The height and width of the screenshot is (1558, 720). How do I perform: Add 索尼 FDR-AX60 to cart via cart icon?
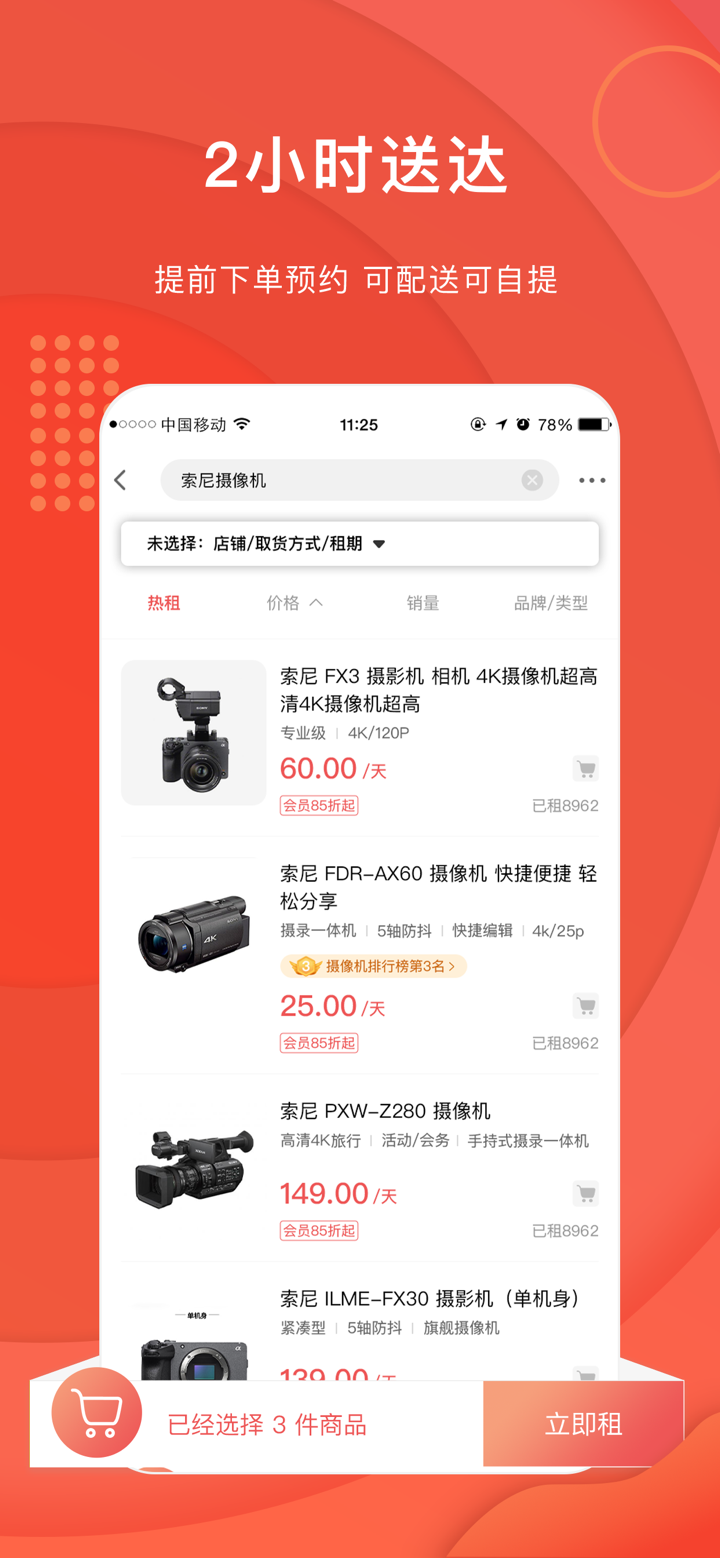click(585, 1004)
